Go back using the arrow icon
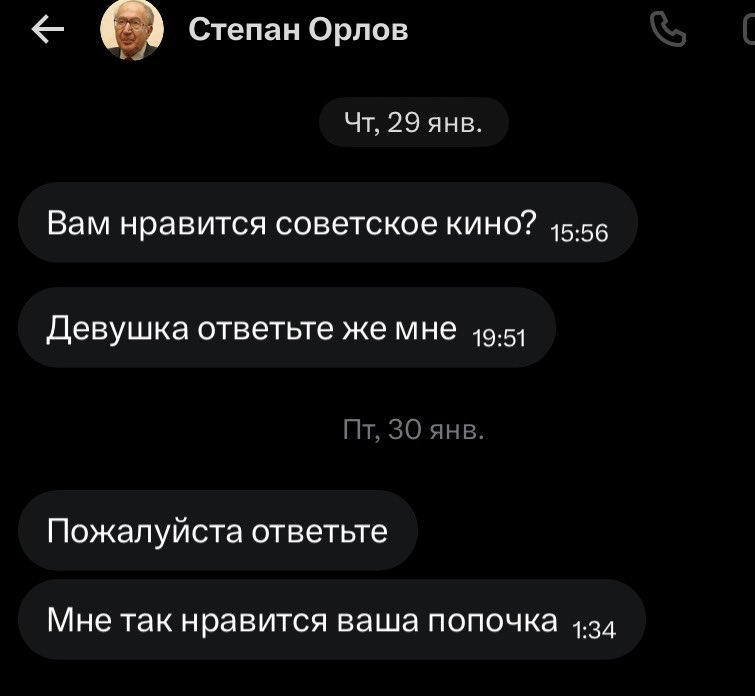 [47, 32]
